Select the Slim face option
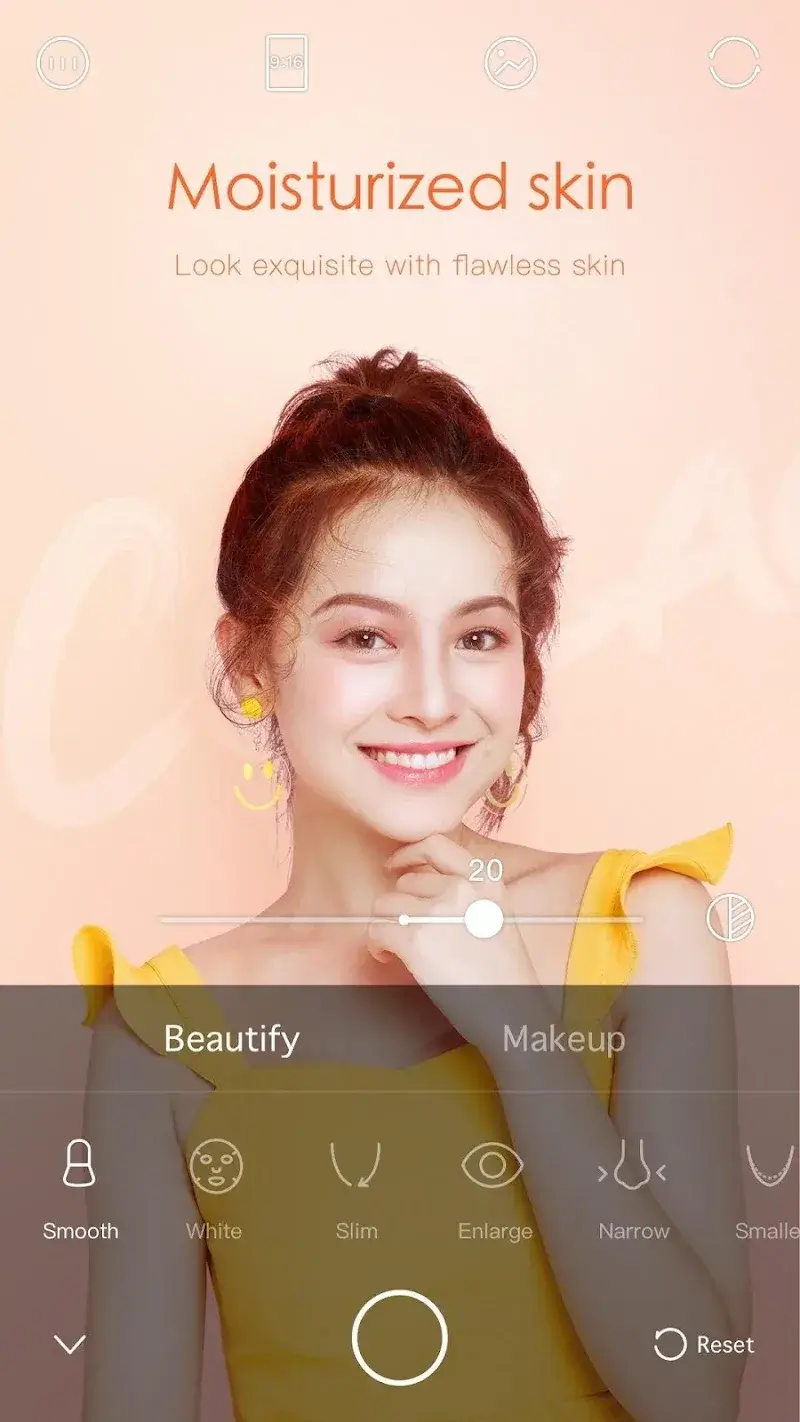Screen dimensions: 800x1422 click(356, 1190)
